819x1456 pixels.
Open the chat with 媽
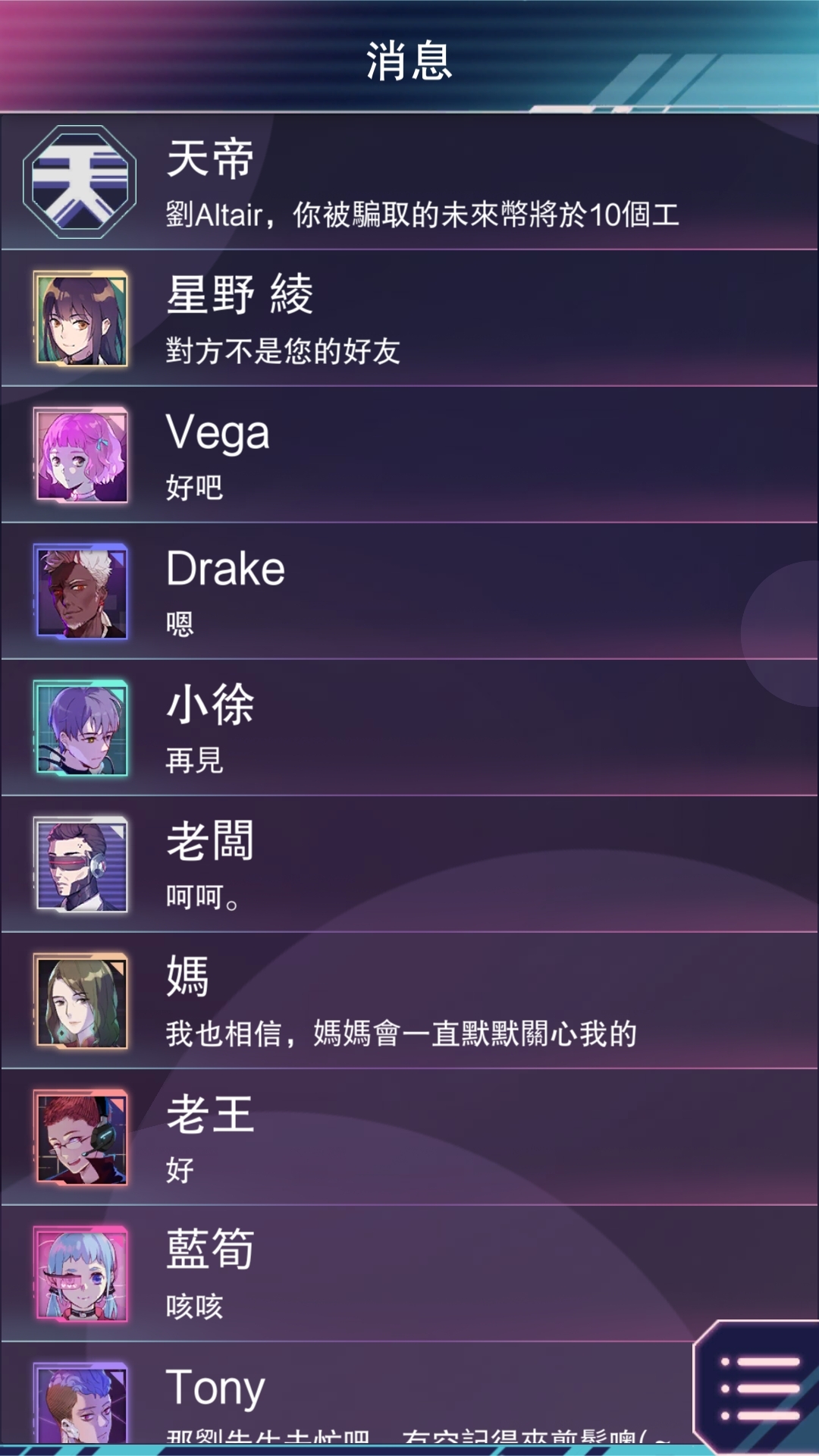point(409,1001)
